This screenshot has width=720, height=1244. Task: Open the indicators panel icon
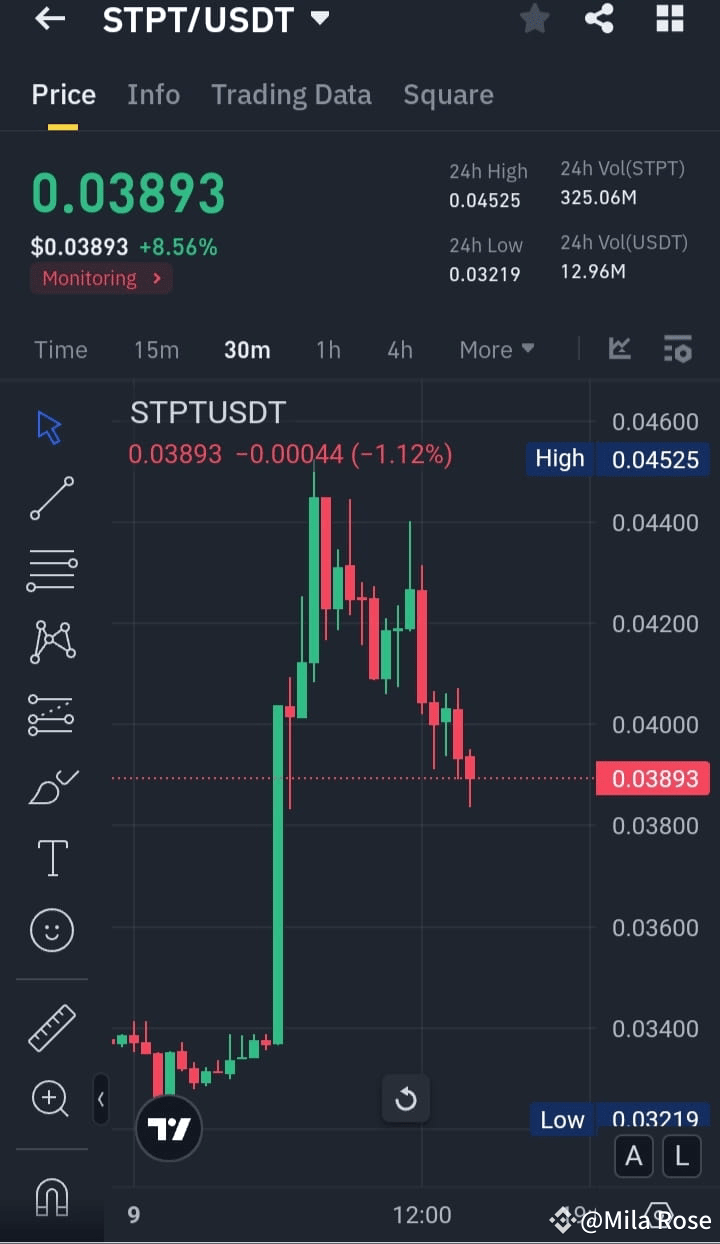[619, 349]
